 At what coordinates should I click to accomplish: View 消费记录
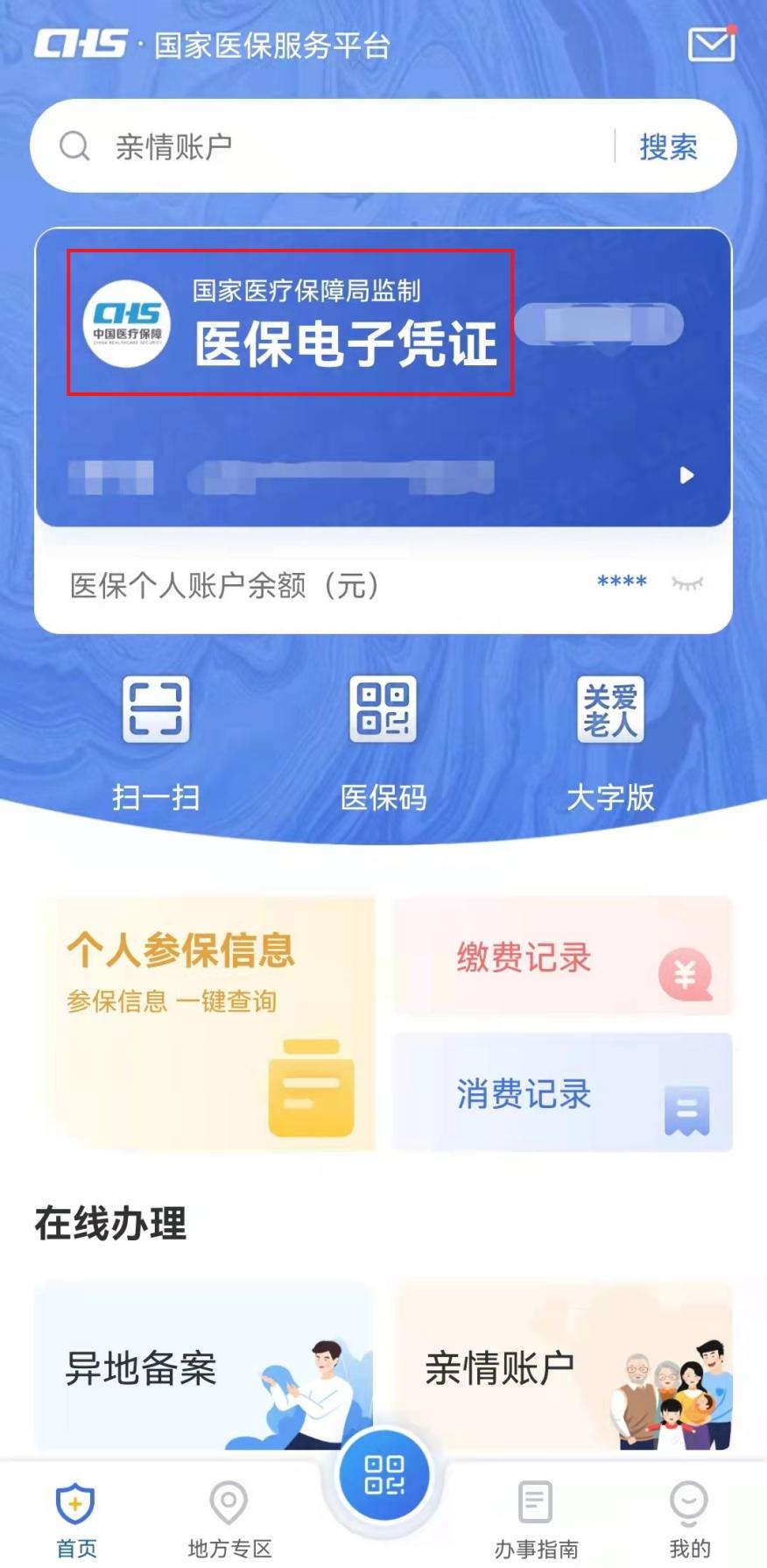pos(562,1091)
